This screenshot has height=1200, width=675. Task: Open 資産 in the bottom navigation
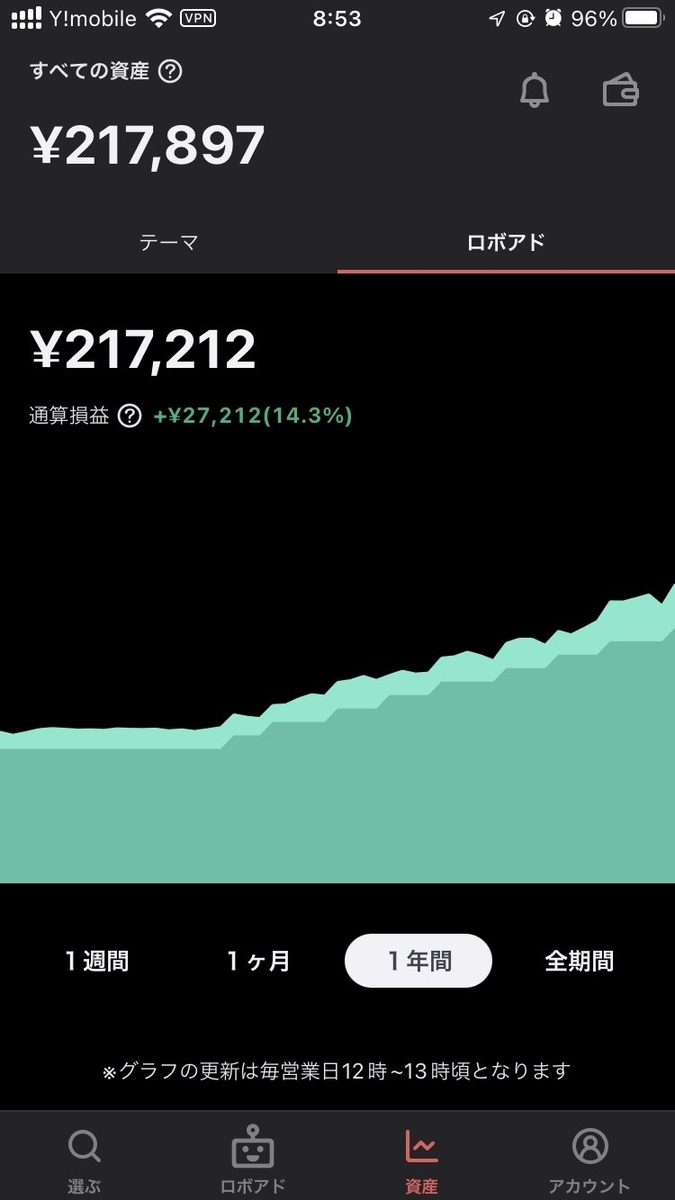point(421,1160)
